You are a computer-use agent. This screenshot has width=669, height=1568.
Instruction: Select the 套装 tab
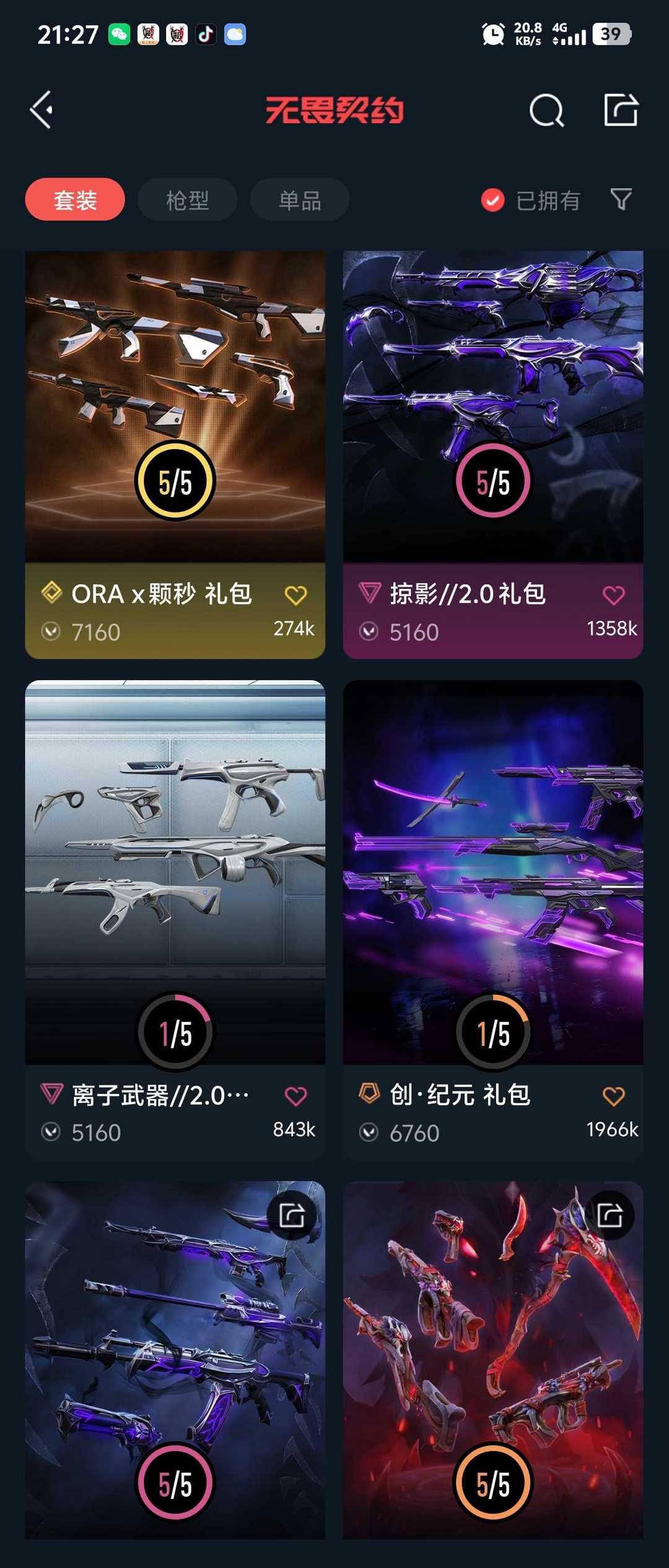click(75, 200)
